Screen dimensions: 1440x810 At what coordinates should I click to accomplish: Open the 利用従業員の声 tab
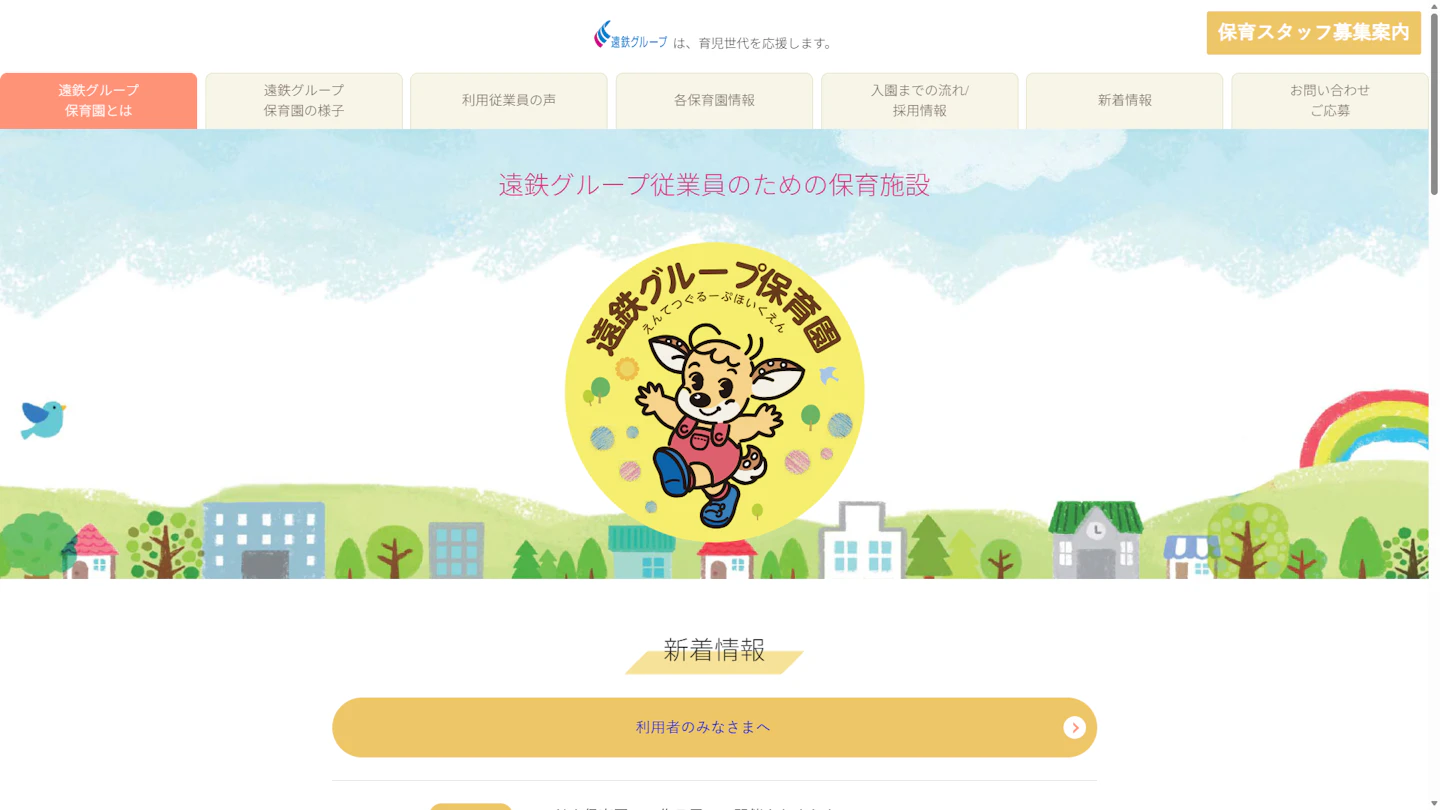[509, 100]
